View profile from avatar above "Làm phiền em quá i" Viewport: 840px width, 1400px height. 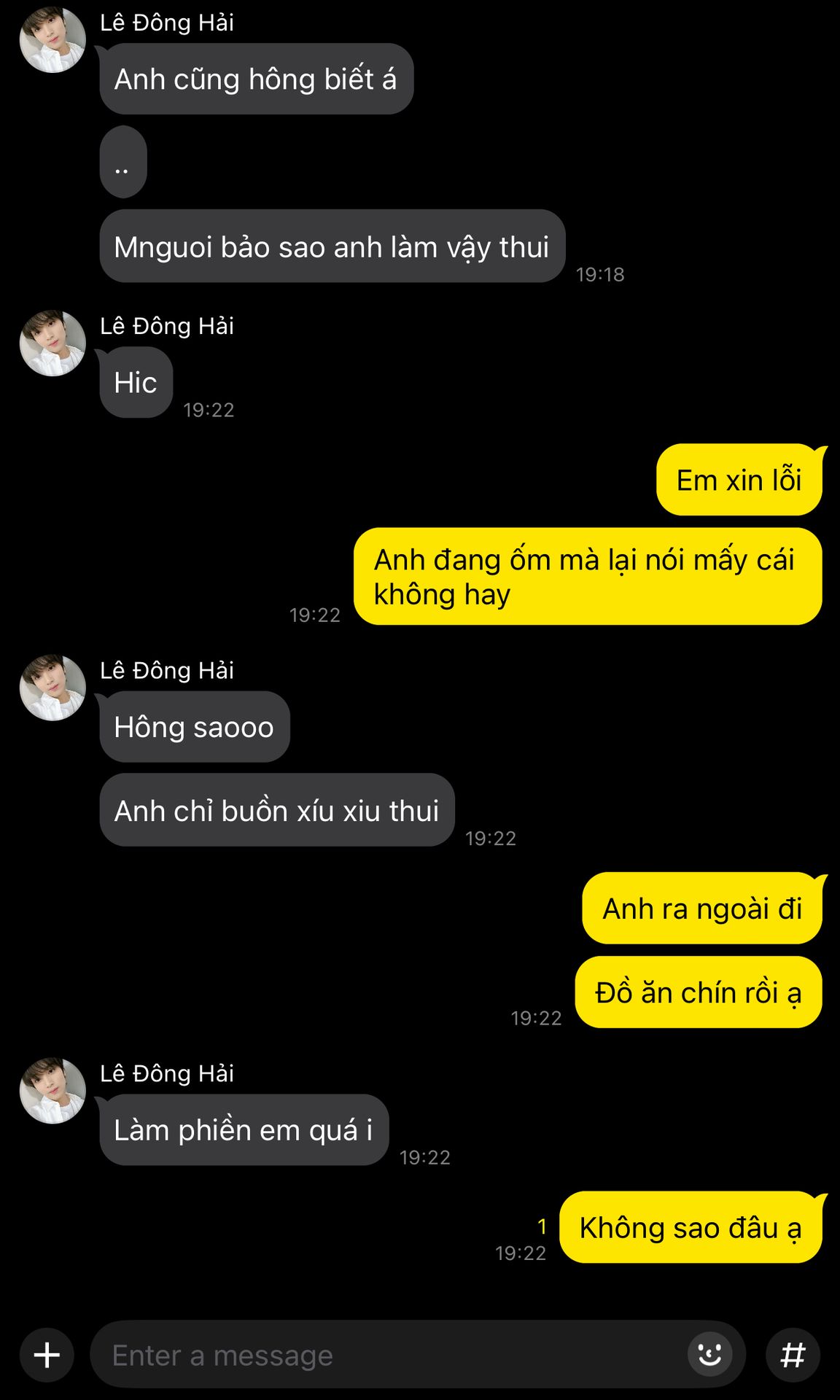(52, 1091)
